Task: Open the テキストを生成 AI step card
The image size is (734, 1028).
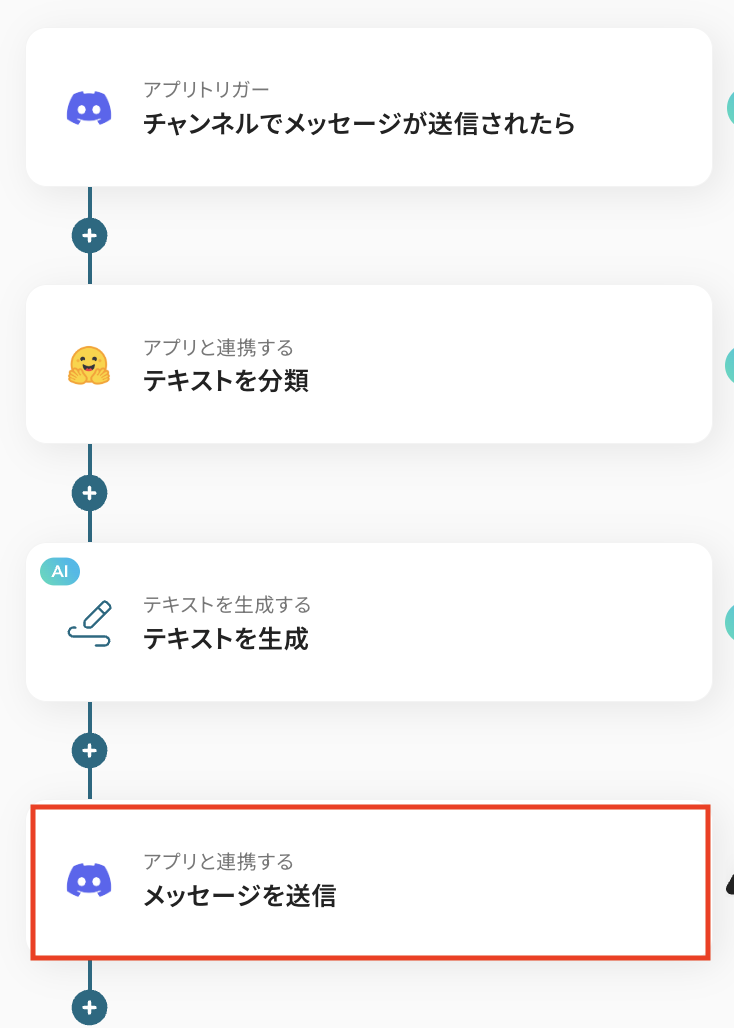Action: 368,621
